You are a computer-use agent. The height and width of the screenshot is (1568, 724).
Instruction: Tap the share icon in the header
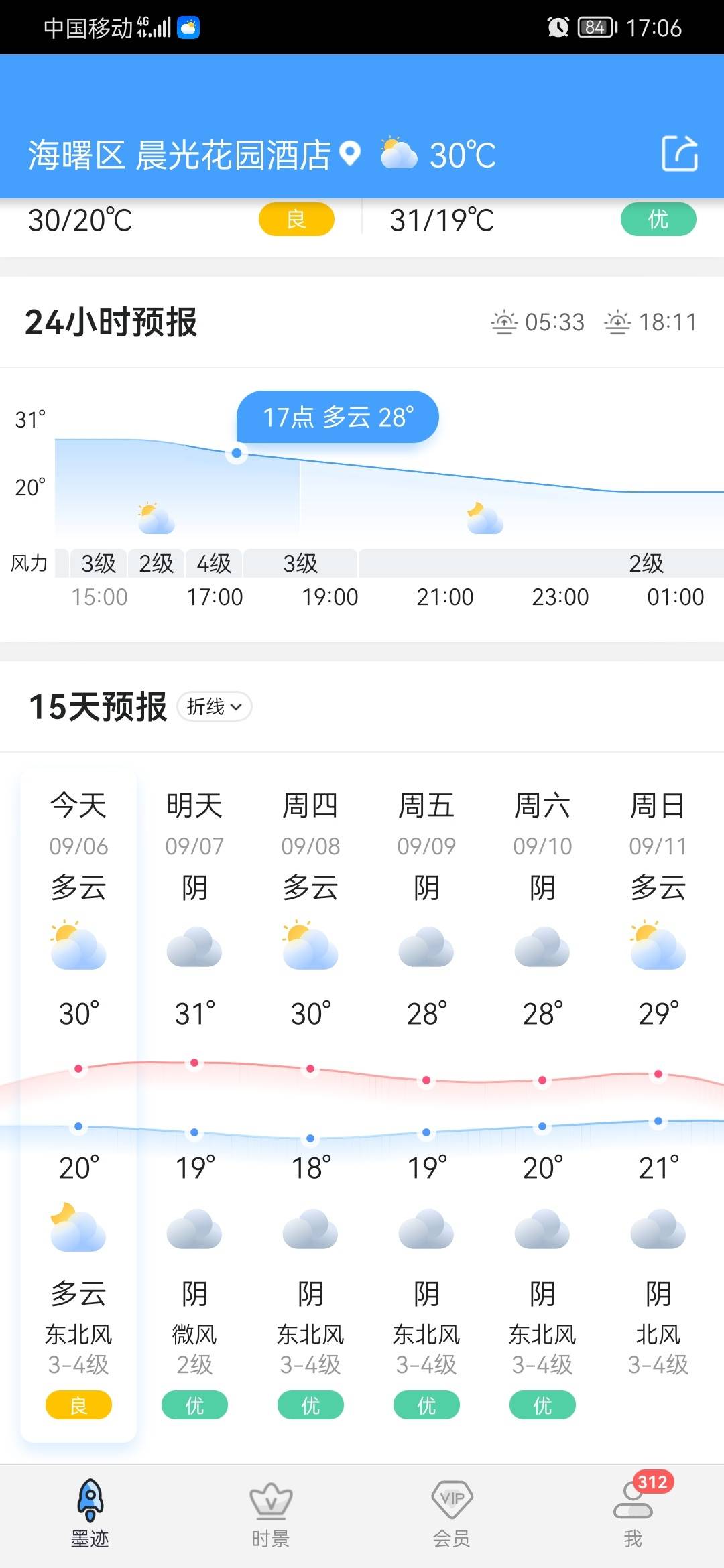pyautogui.click(x=679, y=153)
